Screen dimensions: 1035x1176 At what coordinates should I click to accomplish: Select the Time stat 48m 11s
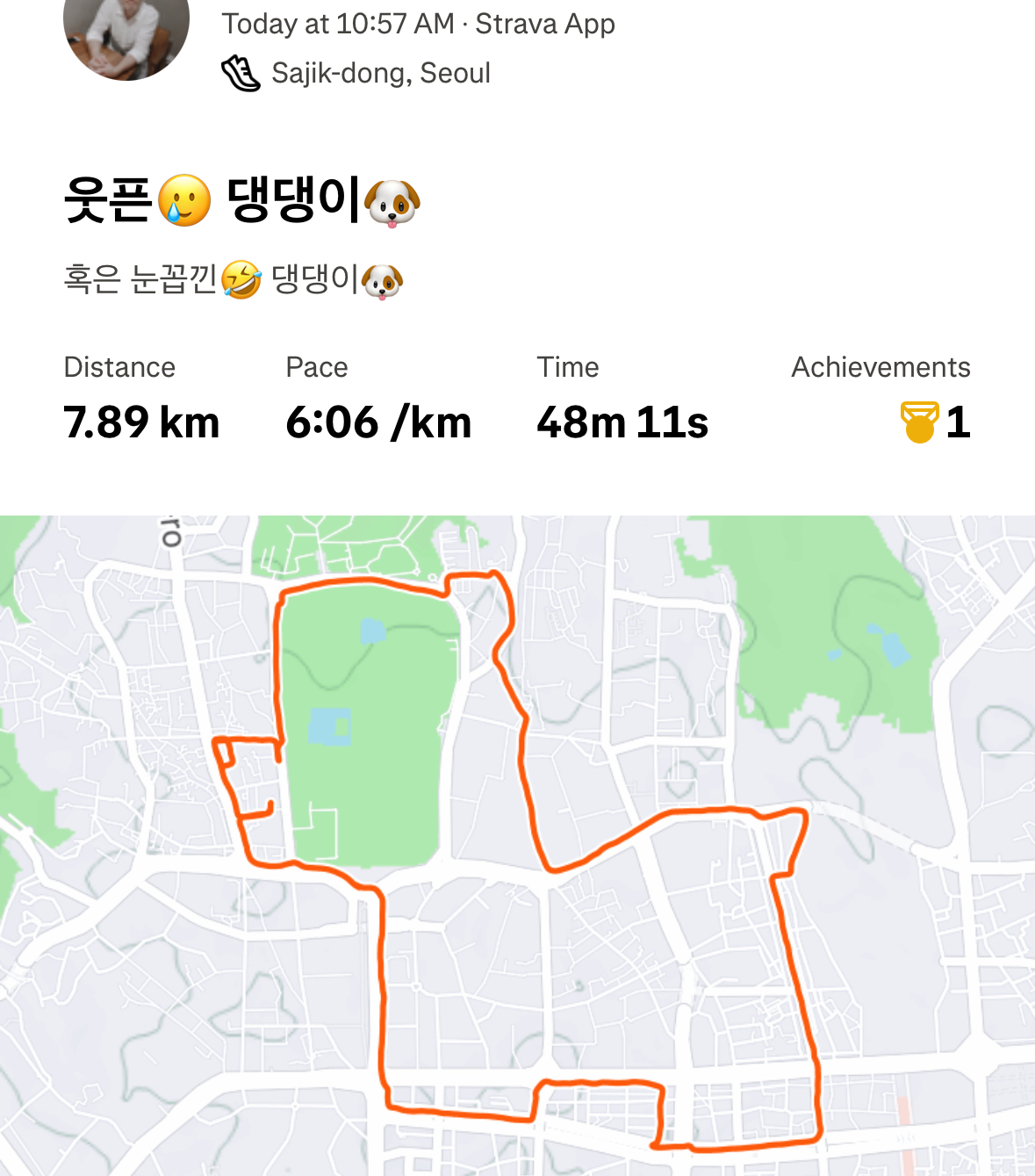click(622, 422)
